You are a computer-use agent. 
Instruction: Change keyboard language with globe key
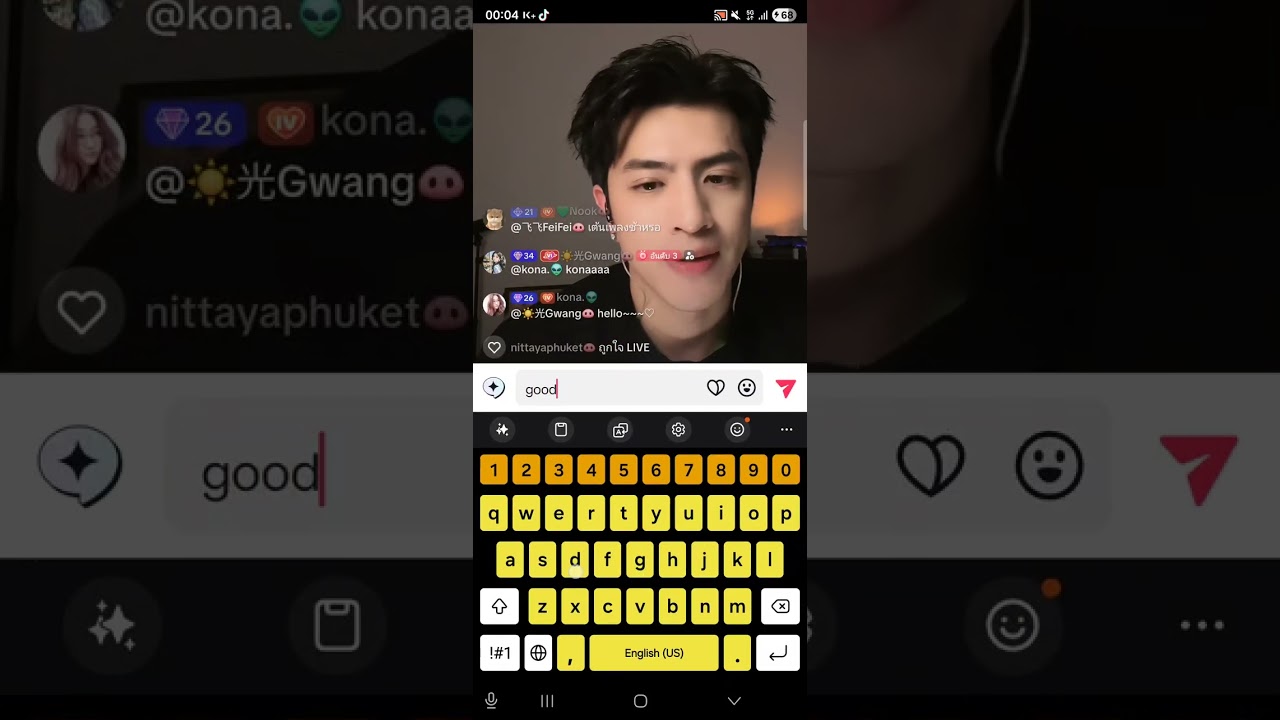click(538, 653)
